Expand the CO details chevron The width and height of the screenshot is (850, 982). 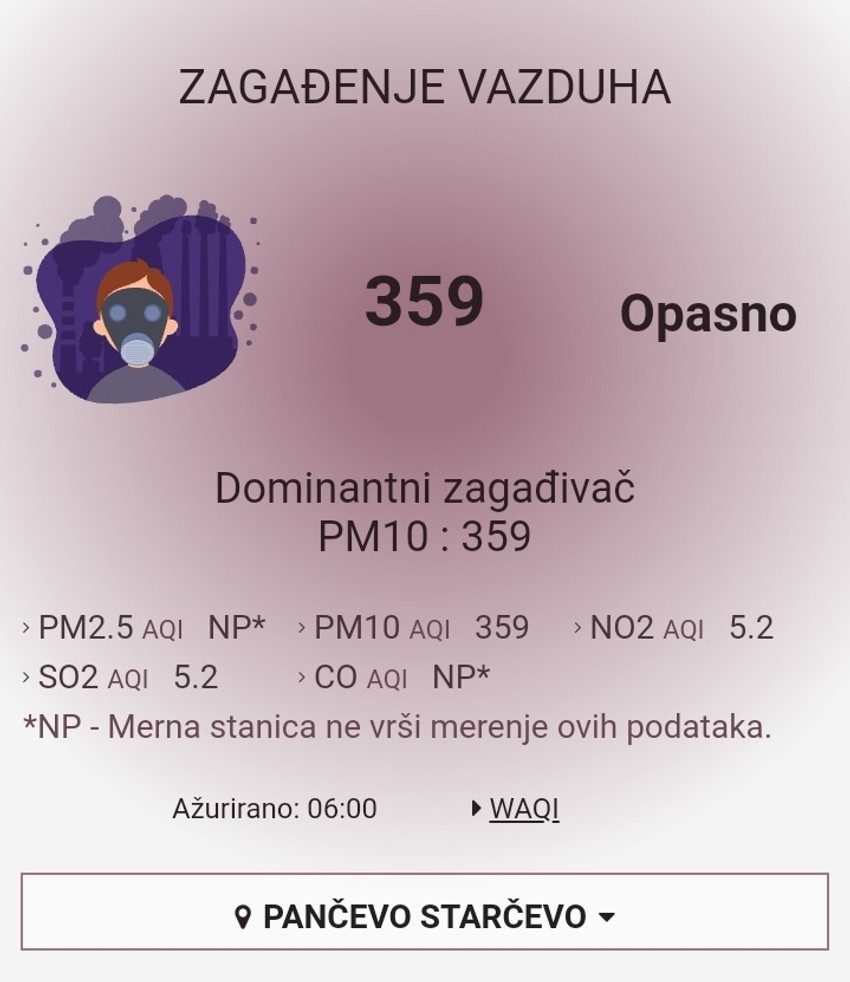[300, 676]
